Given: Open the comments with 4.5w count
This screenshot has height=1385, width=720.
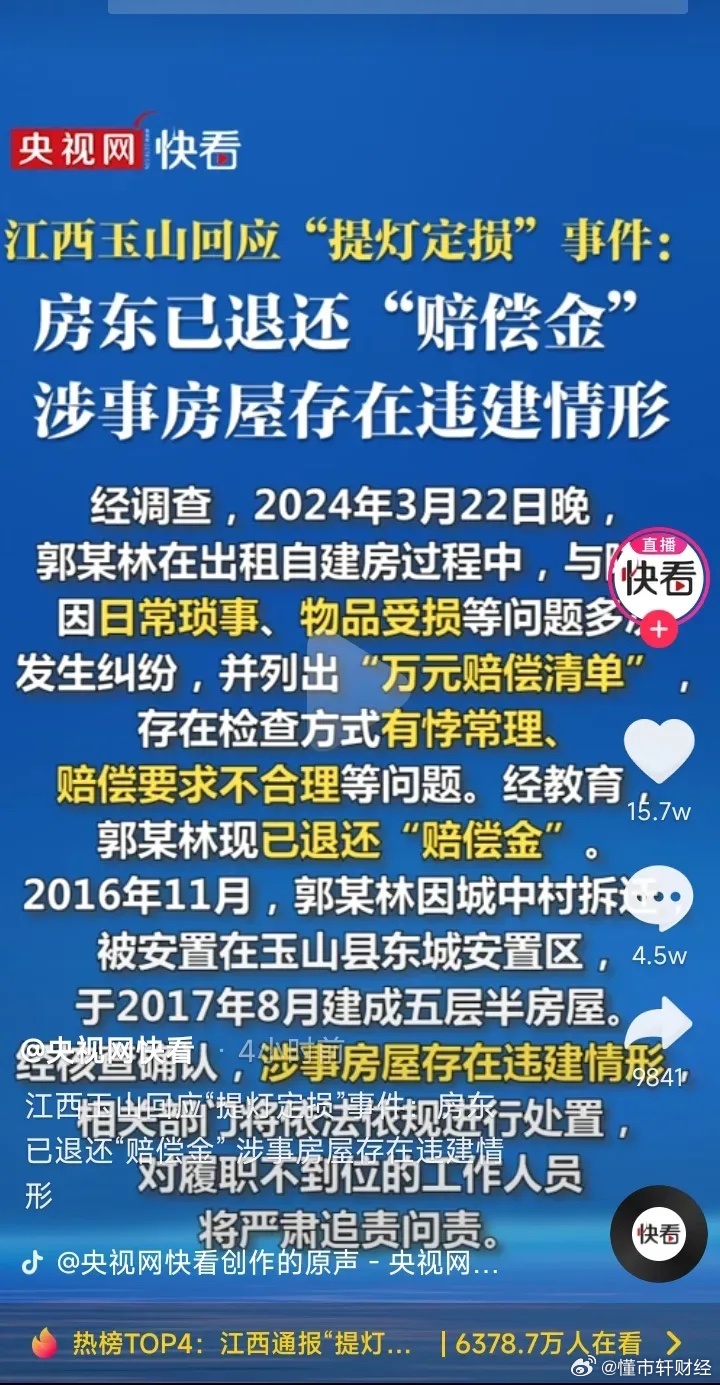Looking at the screenshot, I should point(659,898).
